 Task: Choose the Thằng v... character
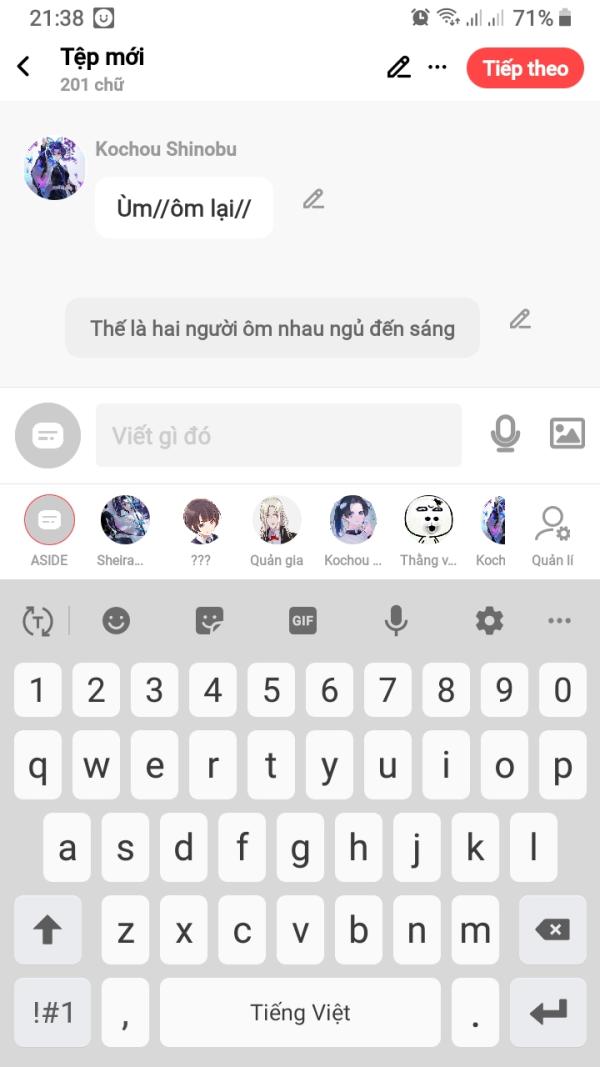[429, 531]
